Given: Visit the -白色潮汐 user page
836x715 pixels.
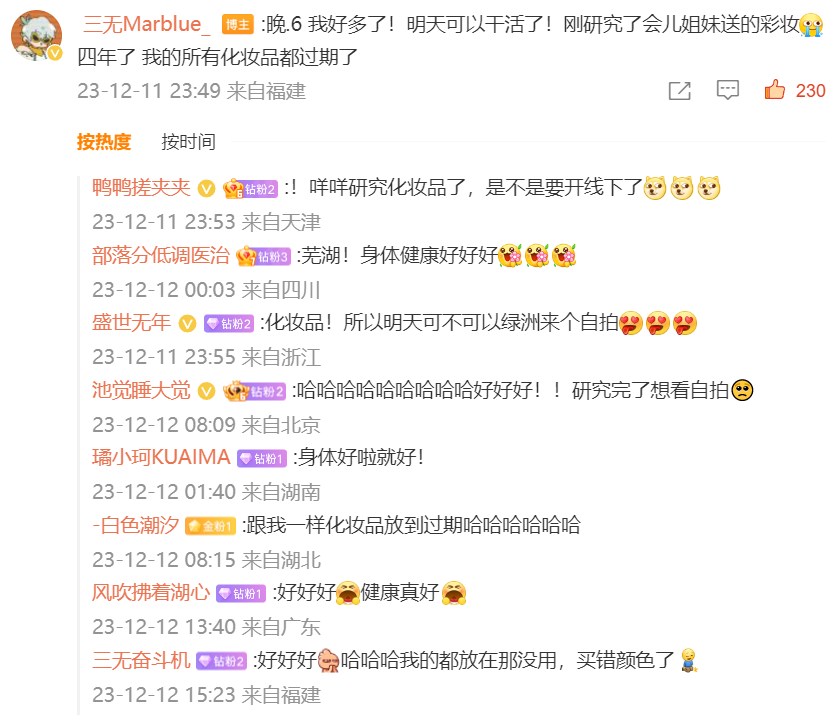Looking at the screenshot, I should click(135, 525).
